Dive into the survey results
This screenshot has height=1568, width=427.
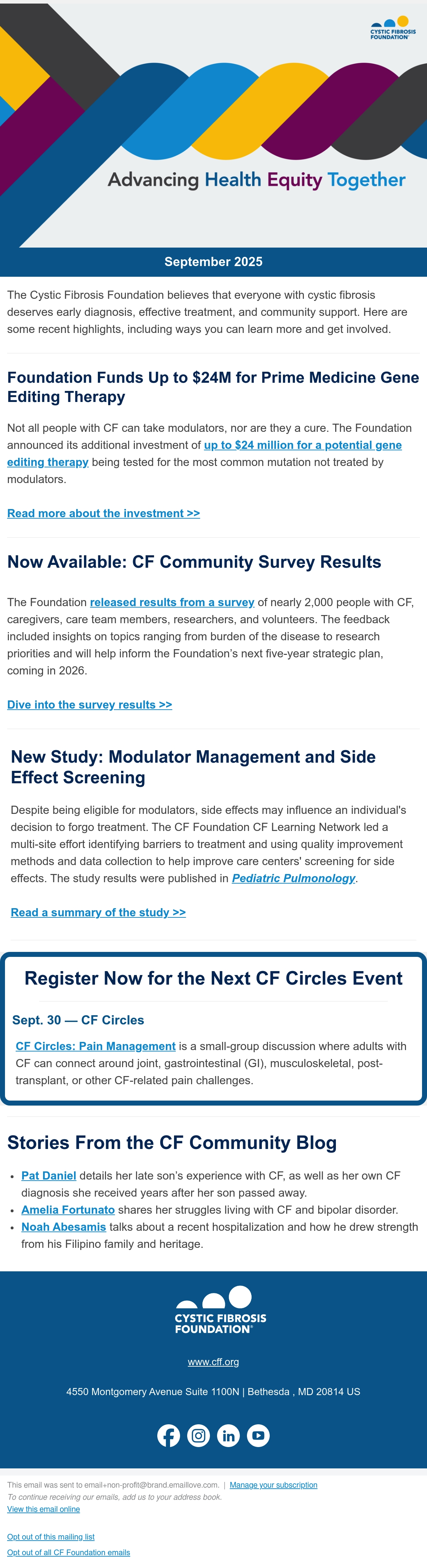coord(90,704)
